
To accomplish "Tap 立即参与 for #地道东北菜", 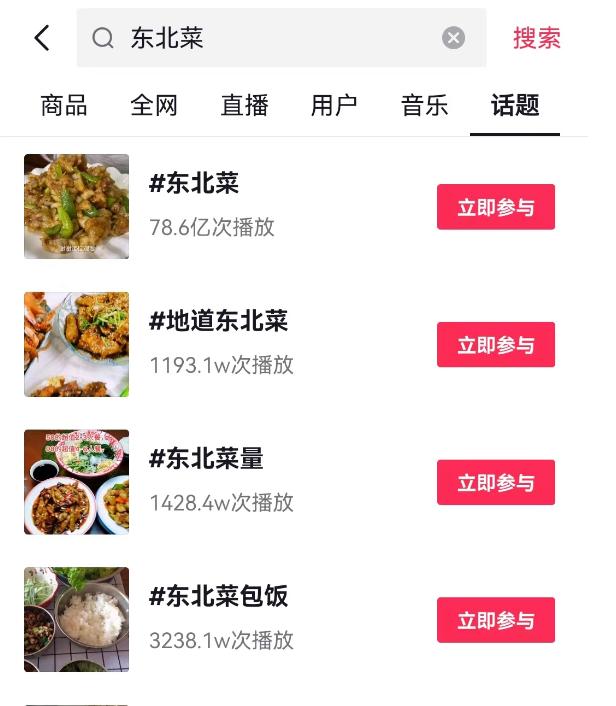I will tap(496, 345).
